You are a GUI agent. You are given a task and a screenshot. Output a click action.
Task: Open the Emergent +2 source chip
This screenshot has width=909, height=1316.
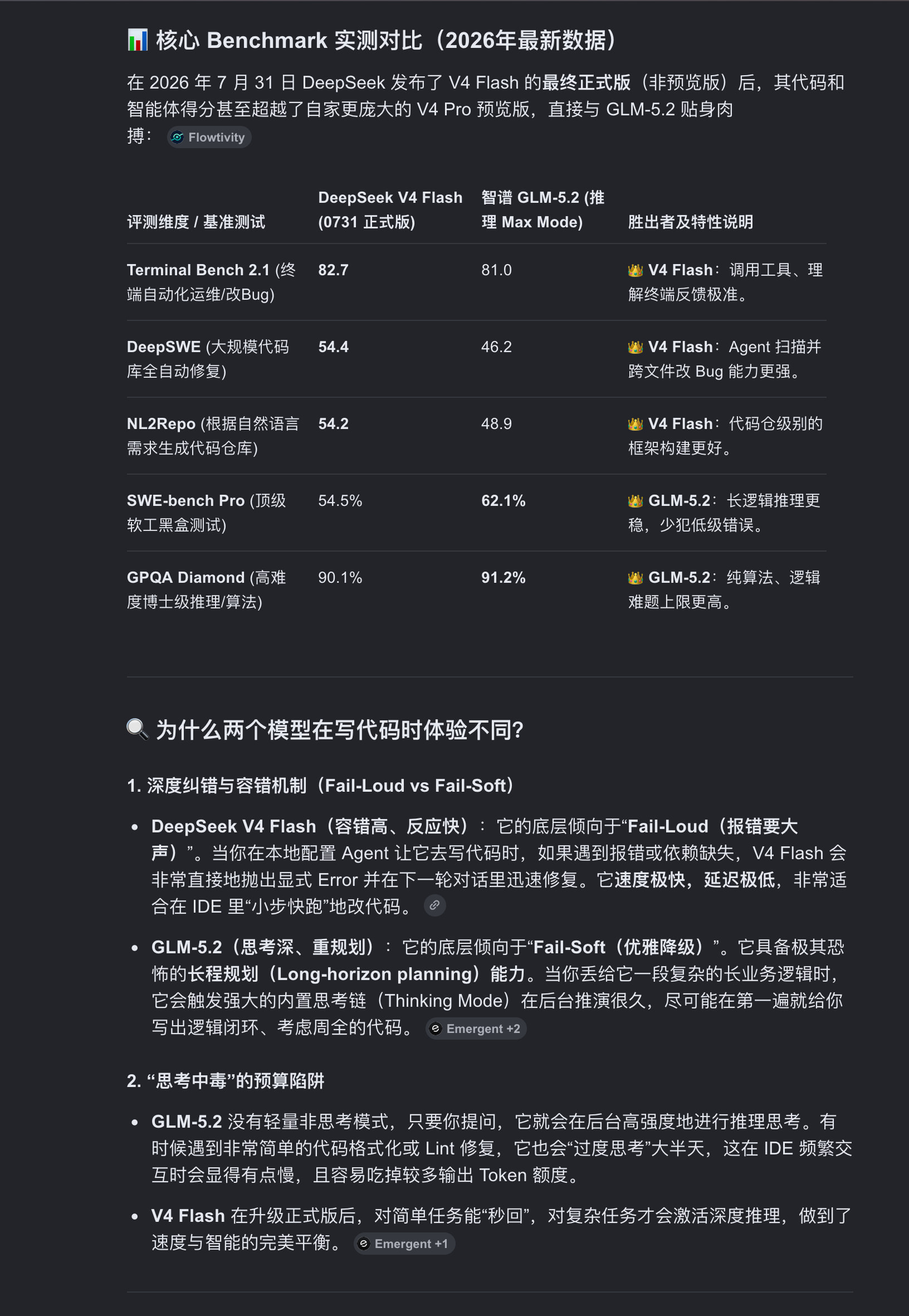coord(476,1029)
